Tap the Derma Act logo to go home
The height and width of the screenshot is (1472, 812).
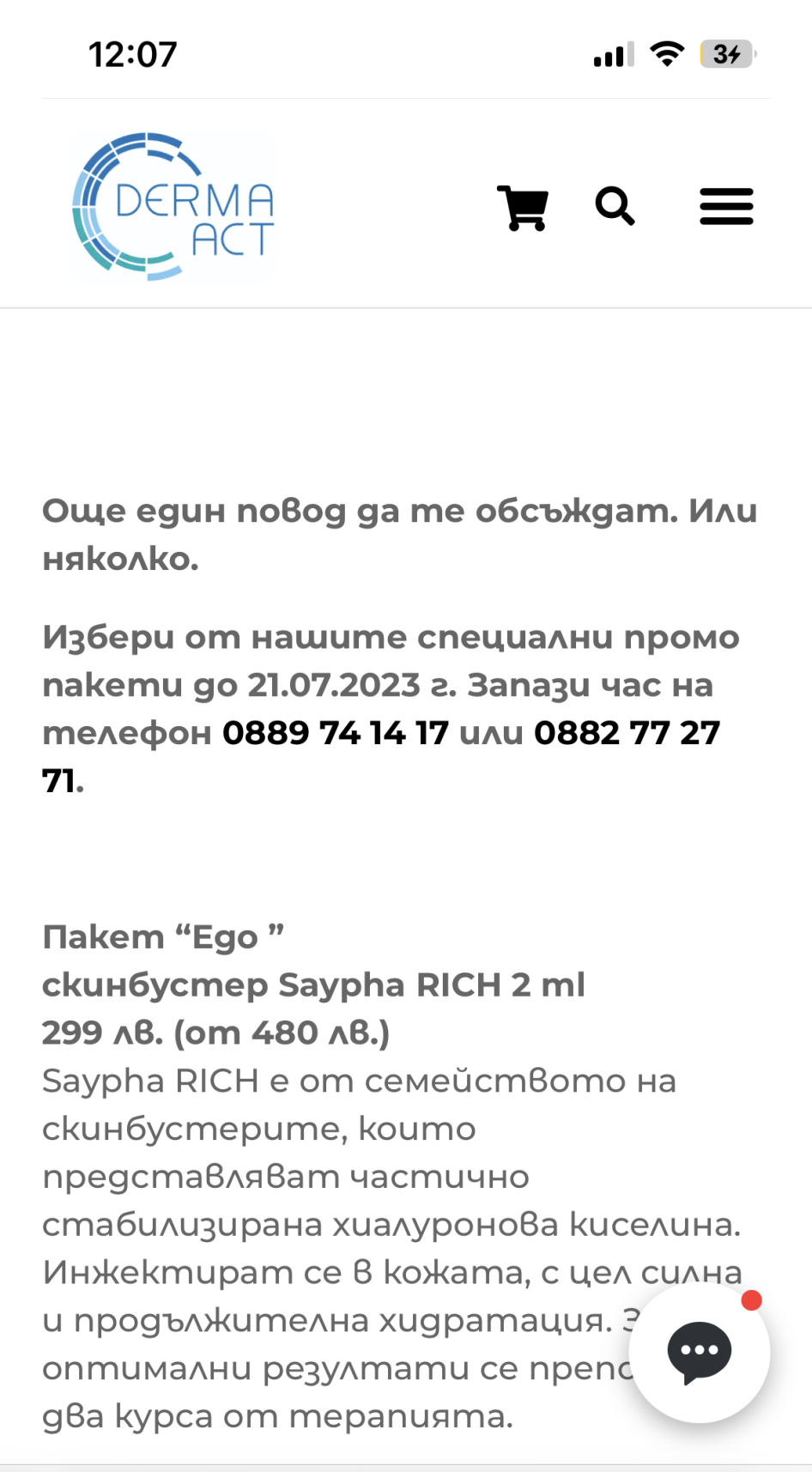point(173,207)
